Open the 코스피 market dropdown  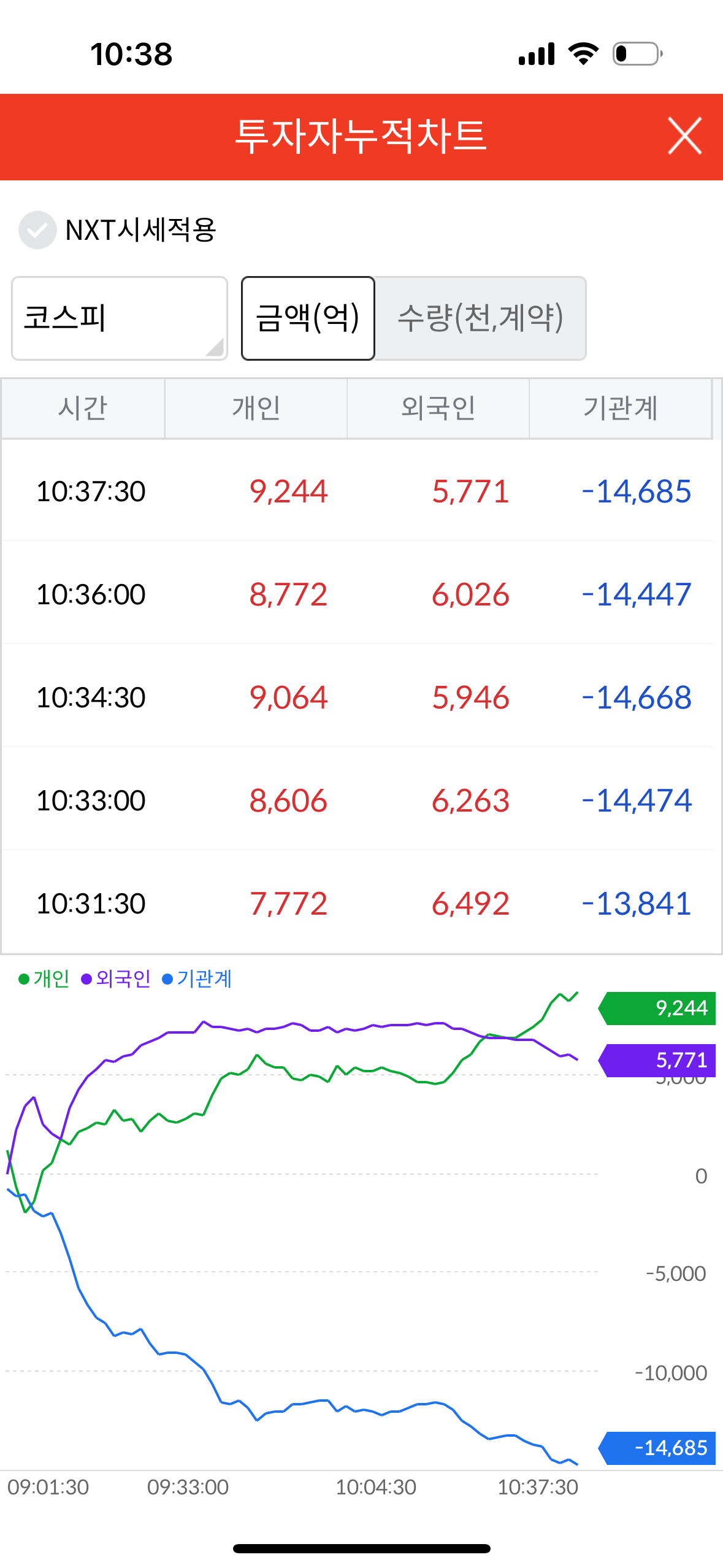pos(120,318)
